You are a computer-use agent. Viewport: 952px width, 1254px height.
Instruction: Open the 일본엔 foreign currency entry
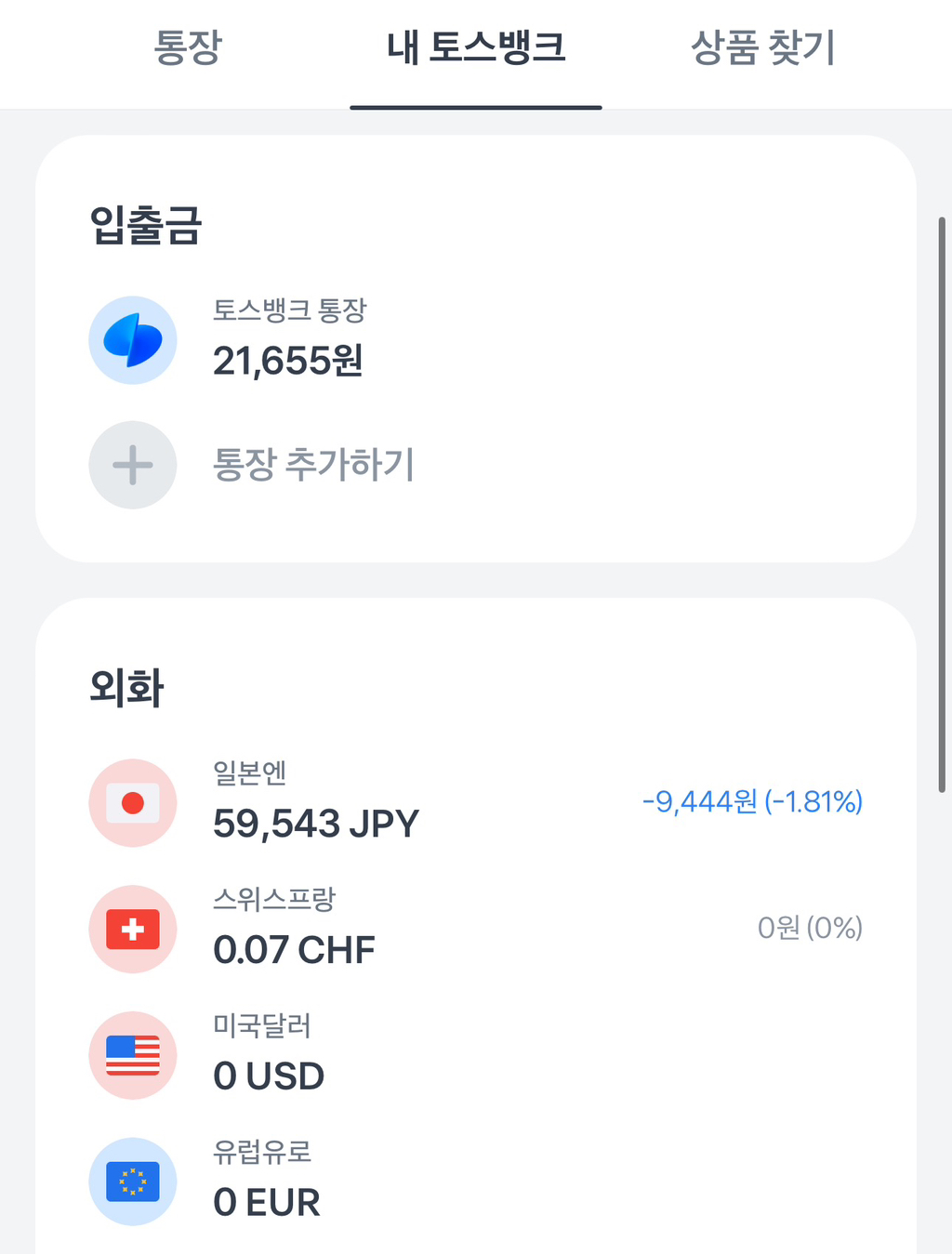(x=316, y=802)
